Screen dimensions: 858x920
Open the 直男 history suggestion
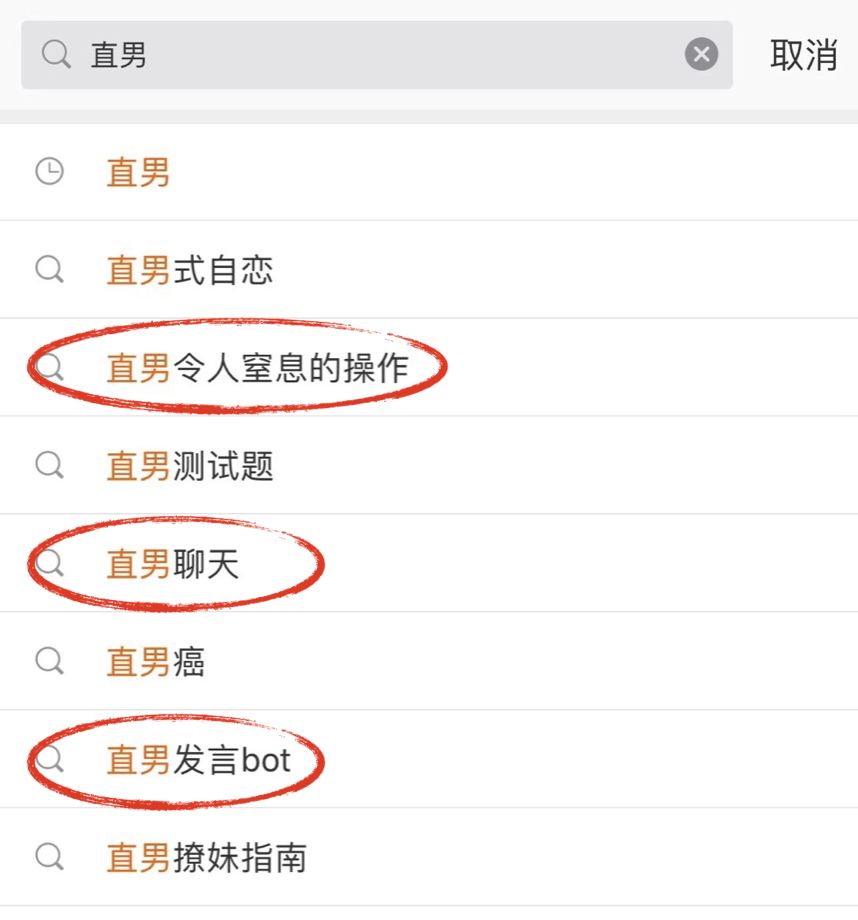pyautogui.click(x=137, y=170)
